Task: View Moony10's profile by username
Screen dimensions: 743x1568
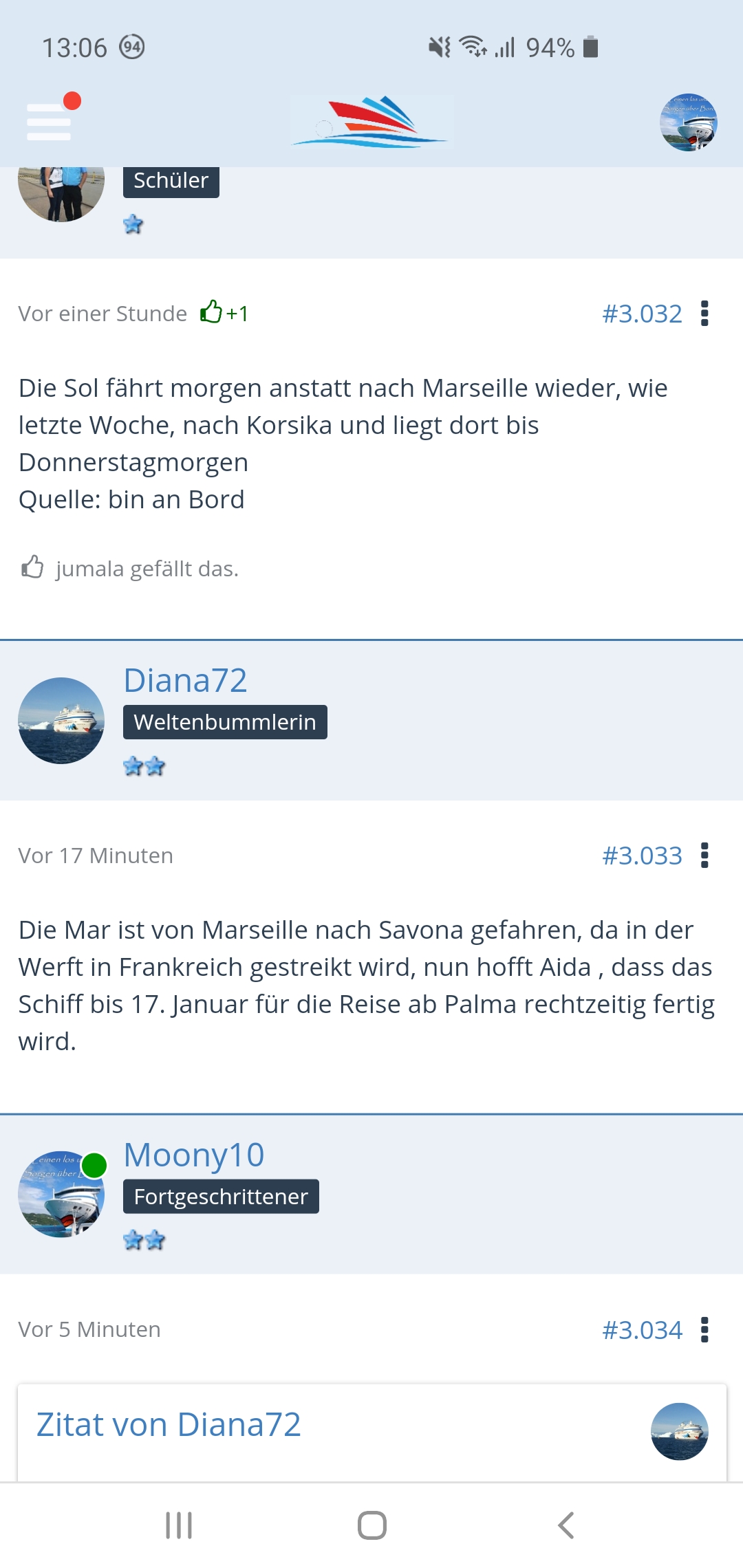Action: point(193,1155)
